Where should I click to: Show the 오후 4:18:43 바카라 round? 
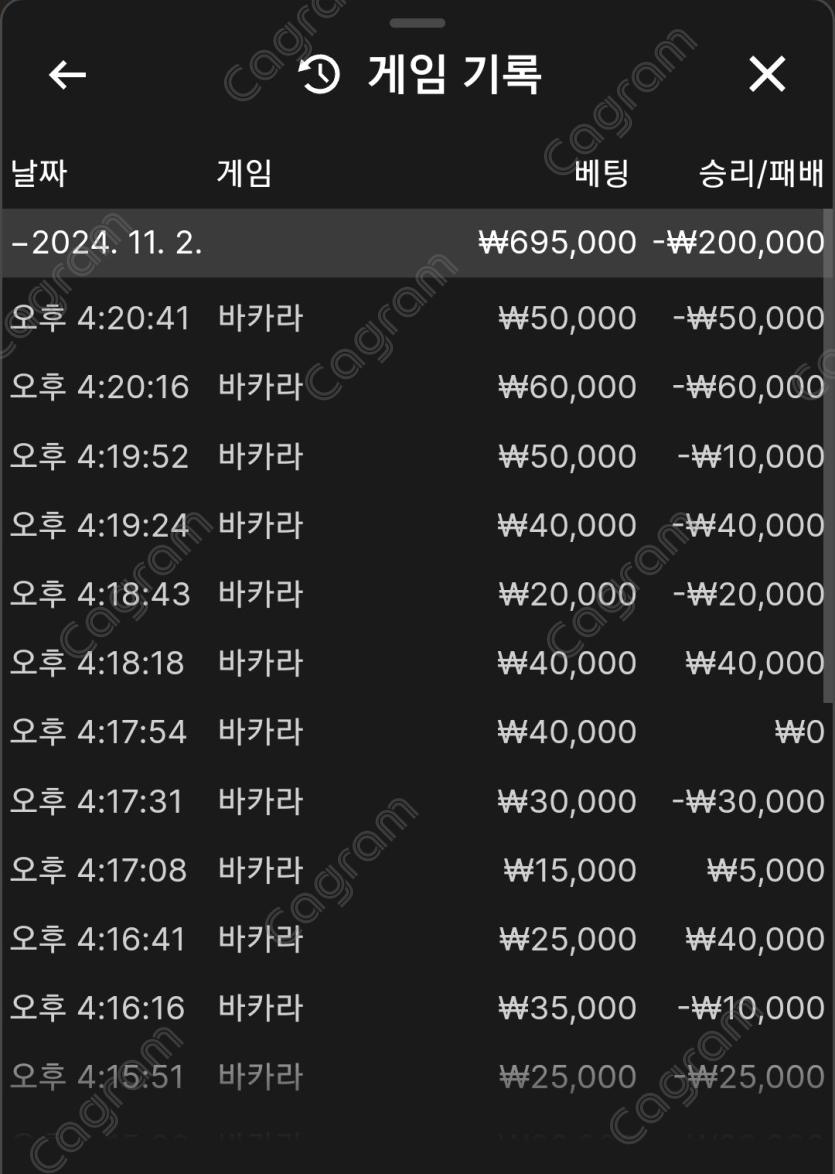[x=416, y=595]
